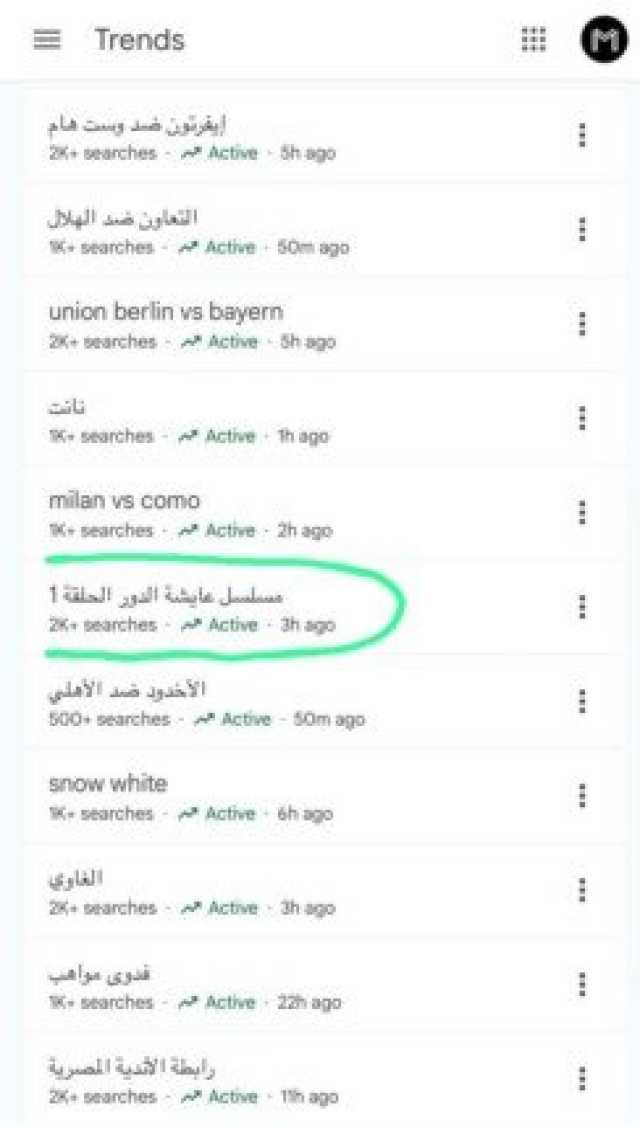Open more options for the 1h ago trend
Screen dimensions: 640x1127
[x=582, y=418]
